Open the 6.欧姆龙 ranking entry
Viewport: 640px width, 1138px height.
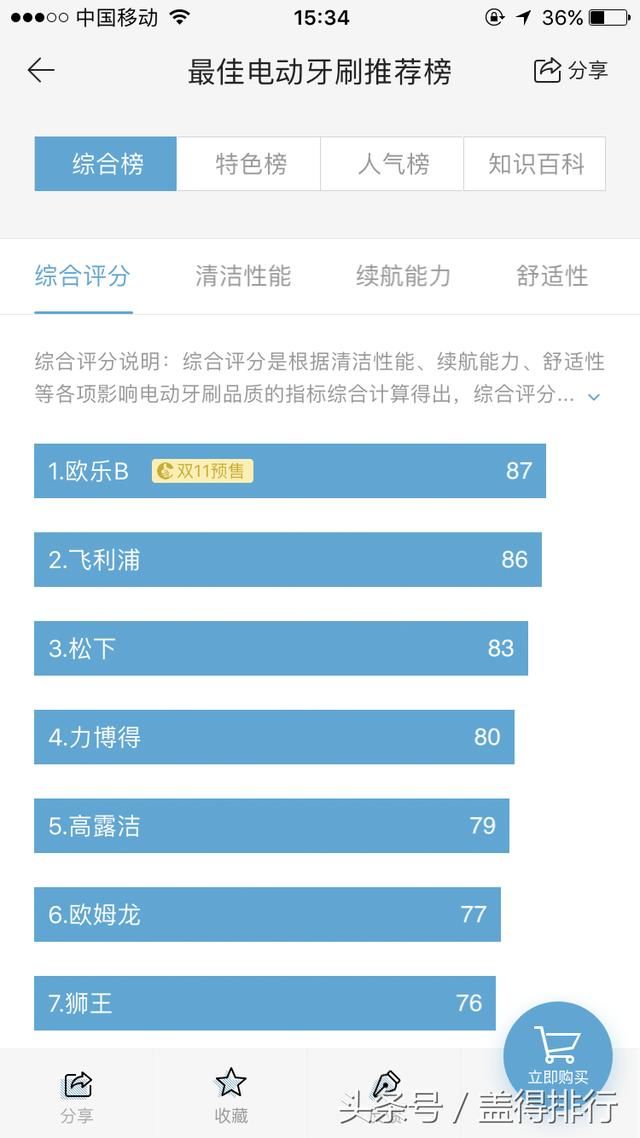tap(267, 914)
